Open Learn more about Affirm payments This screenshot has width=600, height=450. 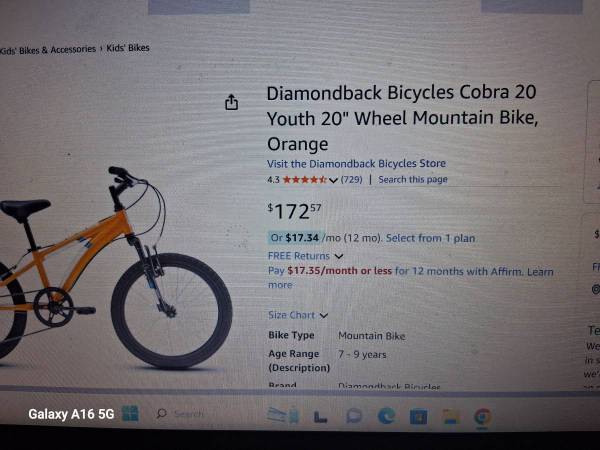point(539,271)
